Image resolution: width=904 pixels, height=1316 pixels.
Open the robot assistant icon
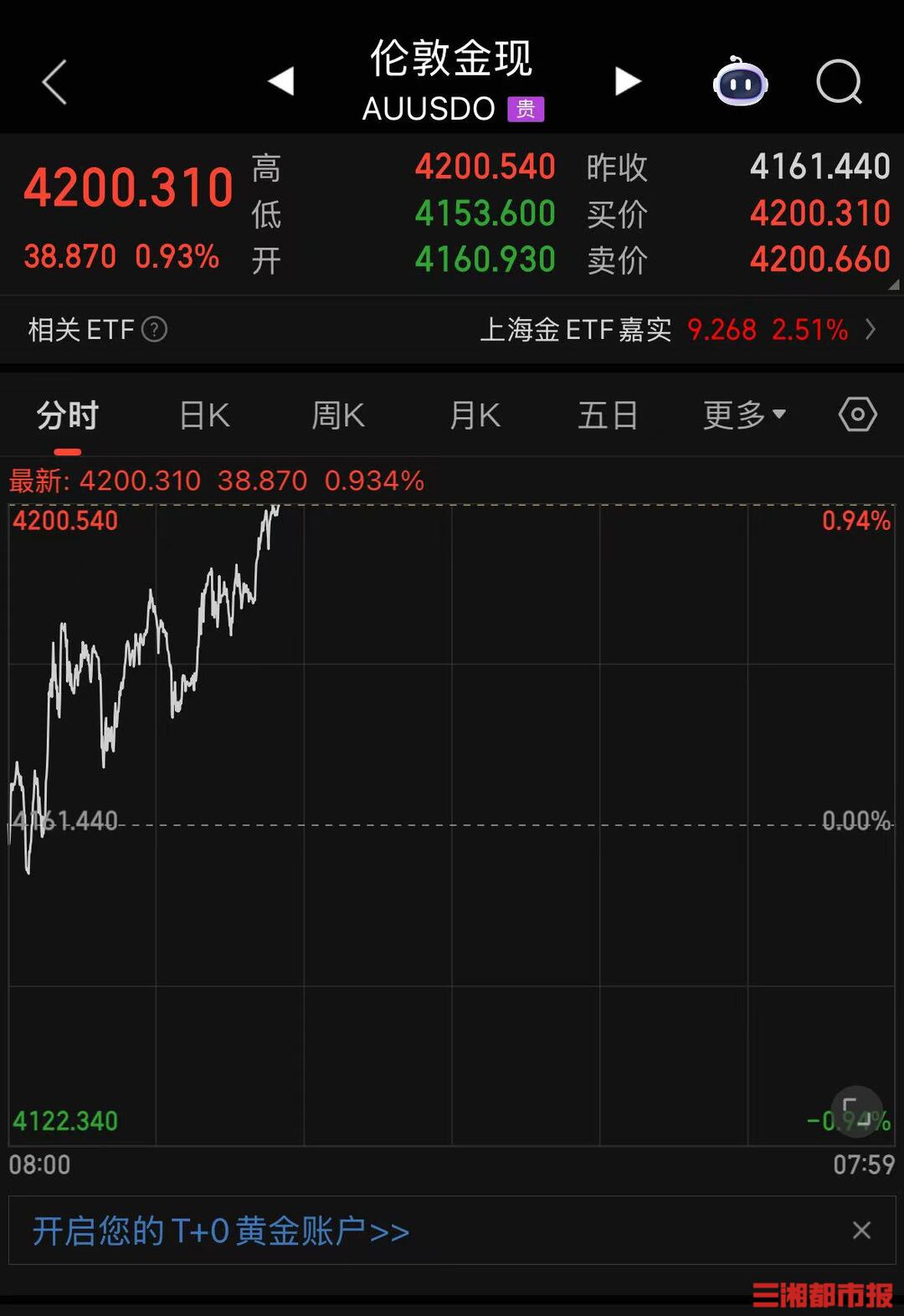741,82
